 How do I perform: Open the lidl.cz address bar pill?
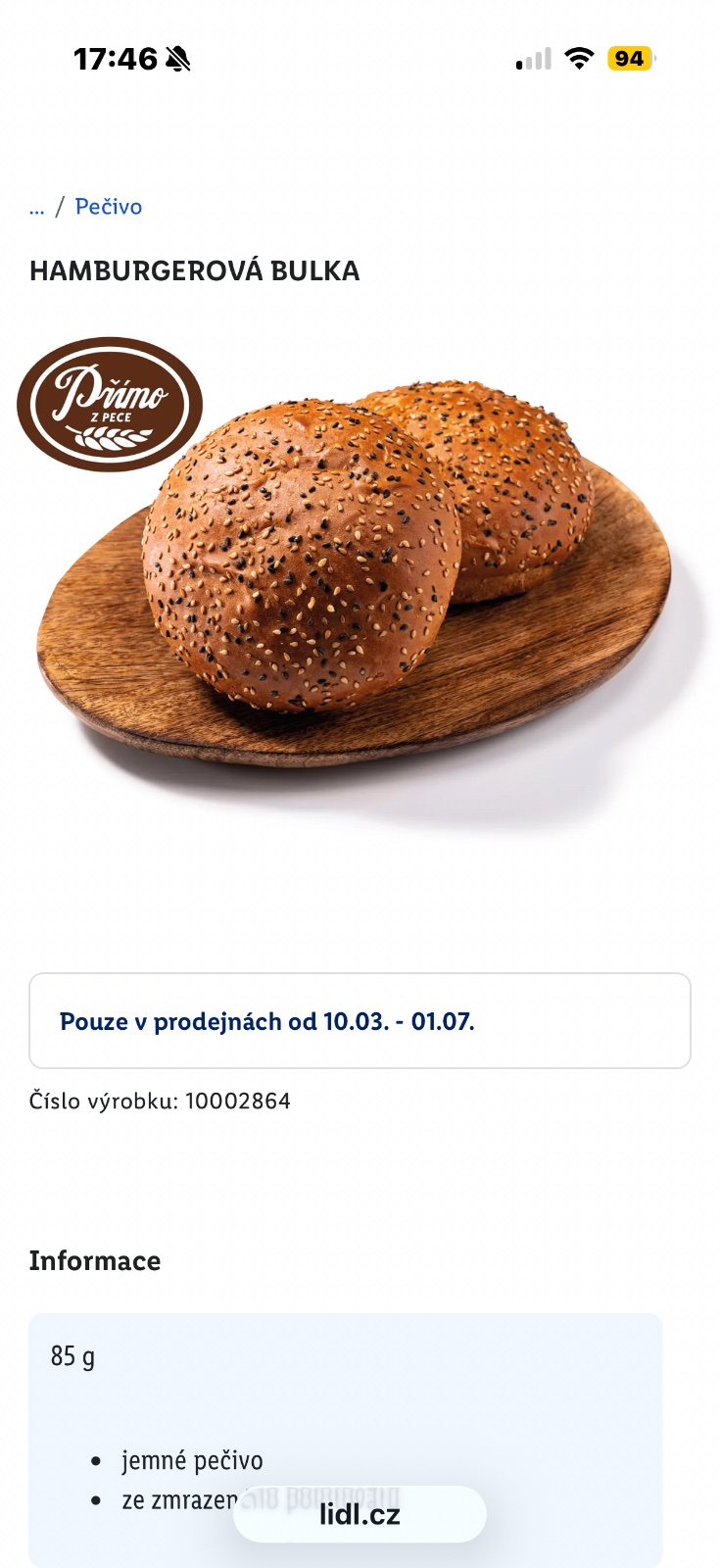pos(360,1514)
